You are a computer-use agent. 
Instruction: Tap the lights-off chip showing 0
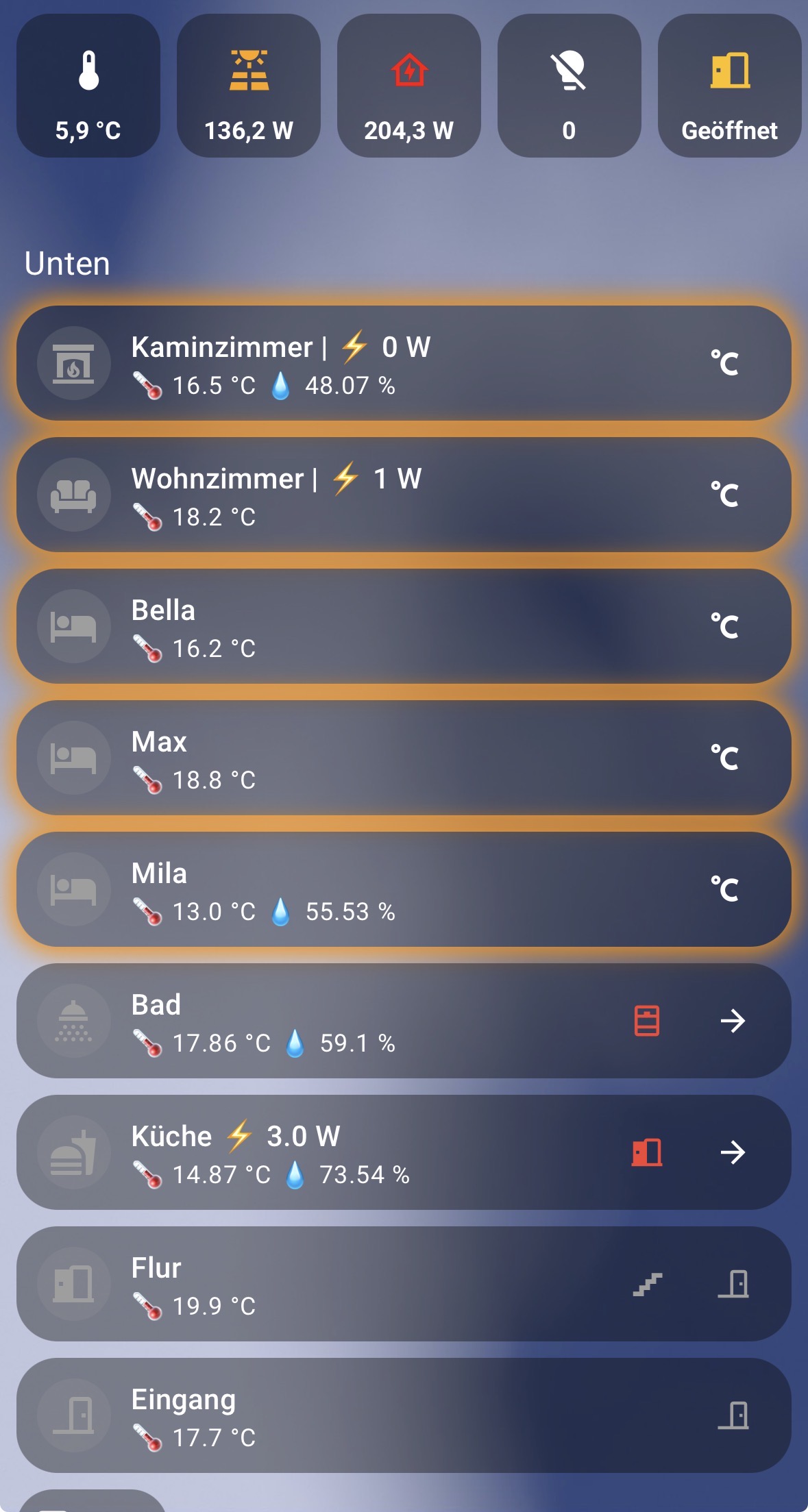pos(569,86)
